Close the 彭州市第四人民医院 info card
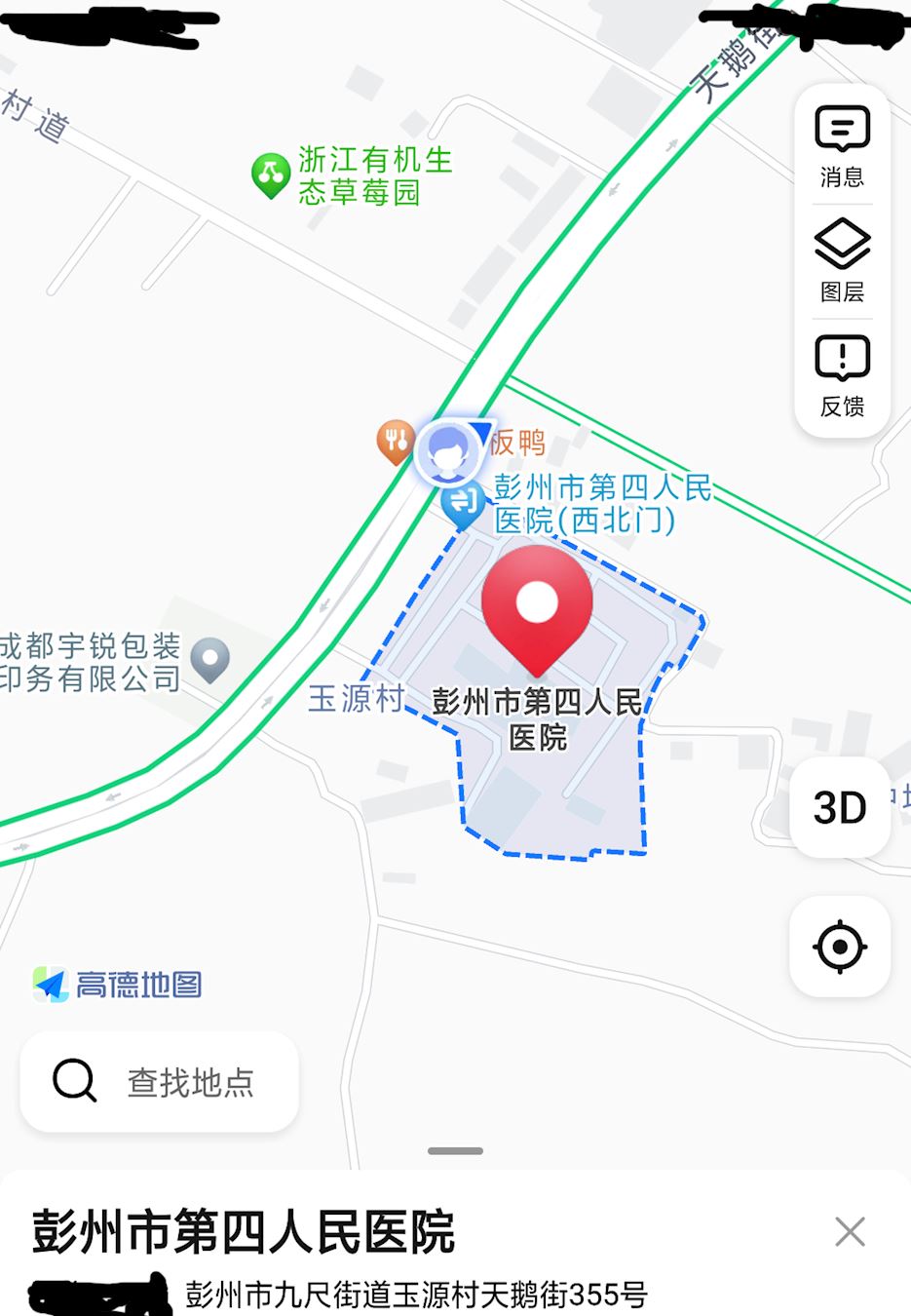 (850, 1232)
